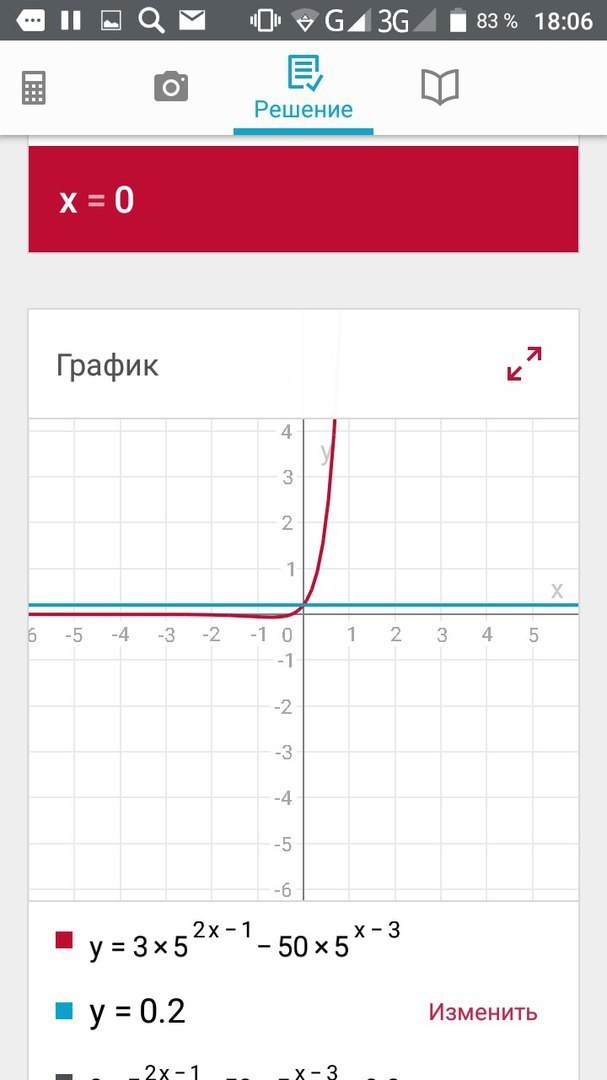Switch to the calculator tab
The width and height of the screenshot is (607, 1080).
point(34,88)
